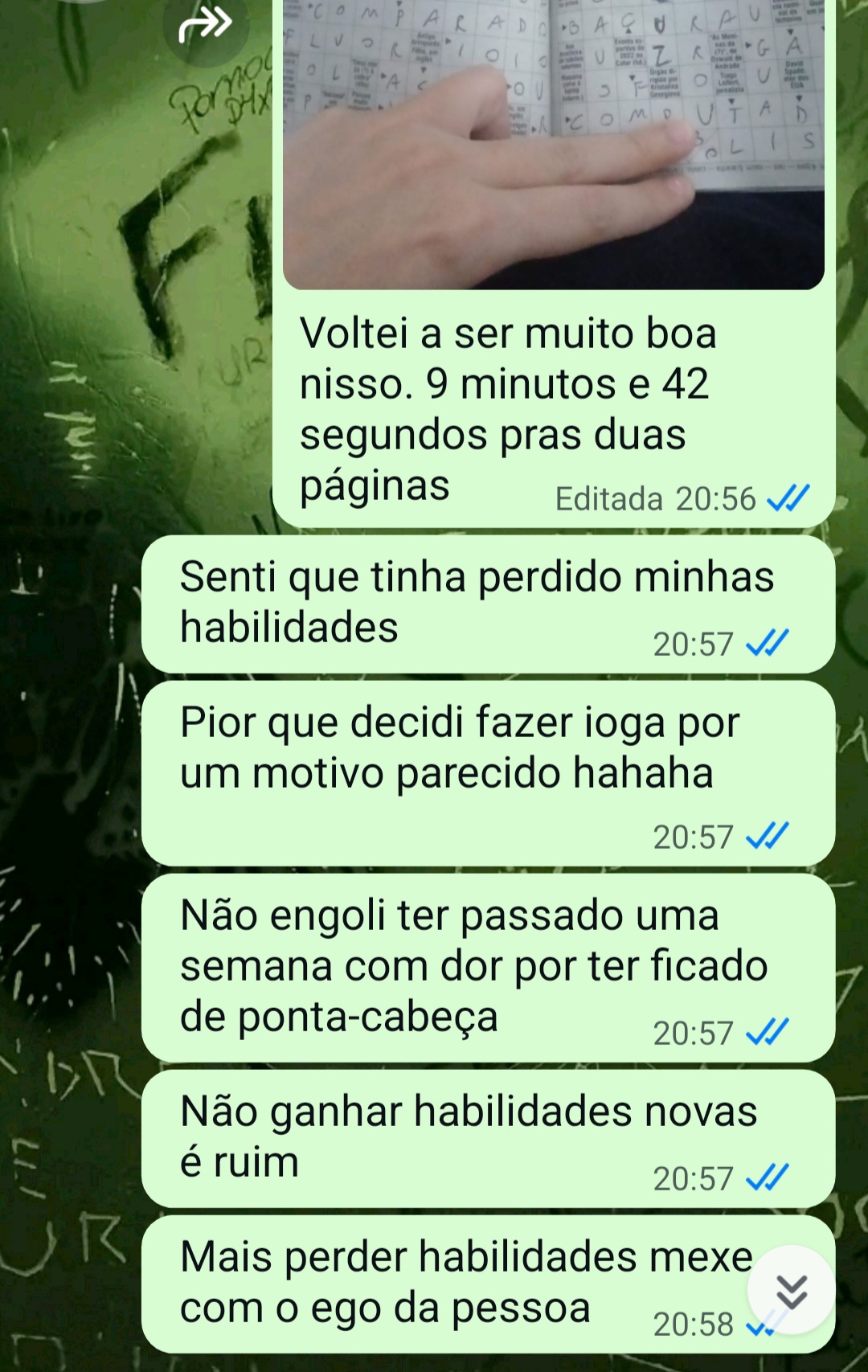The height and width of the screenshot is (1372, 868).
Task: Open the crossword photo in full view
Action: 553,145
